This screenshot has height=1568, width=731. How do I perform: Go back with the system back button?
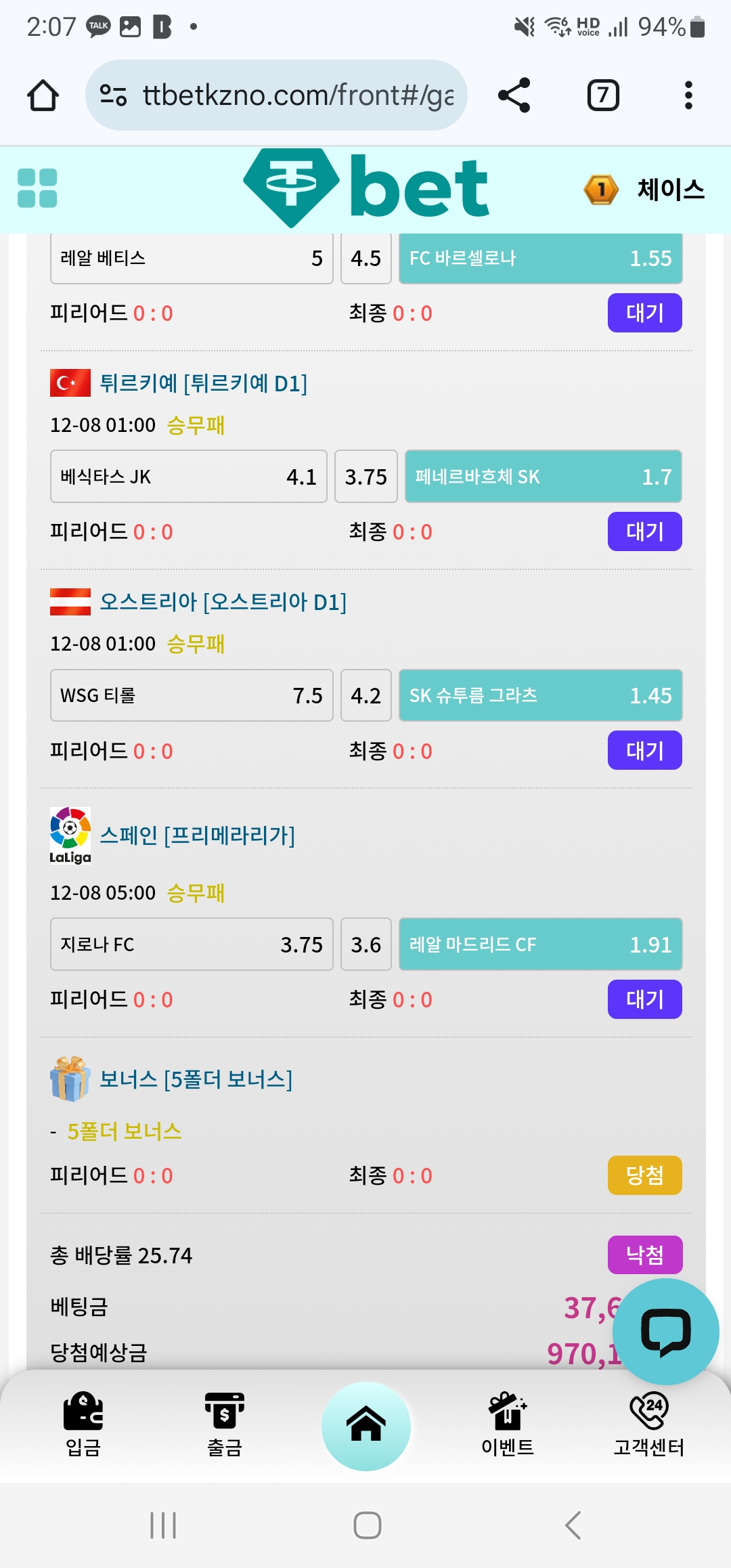[x=573, y=1525]
